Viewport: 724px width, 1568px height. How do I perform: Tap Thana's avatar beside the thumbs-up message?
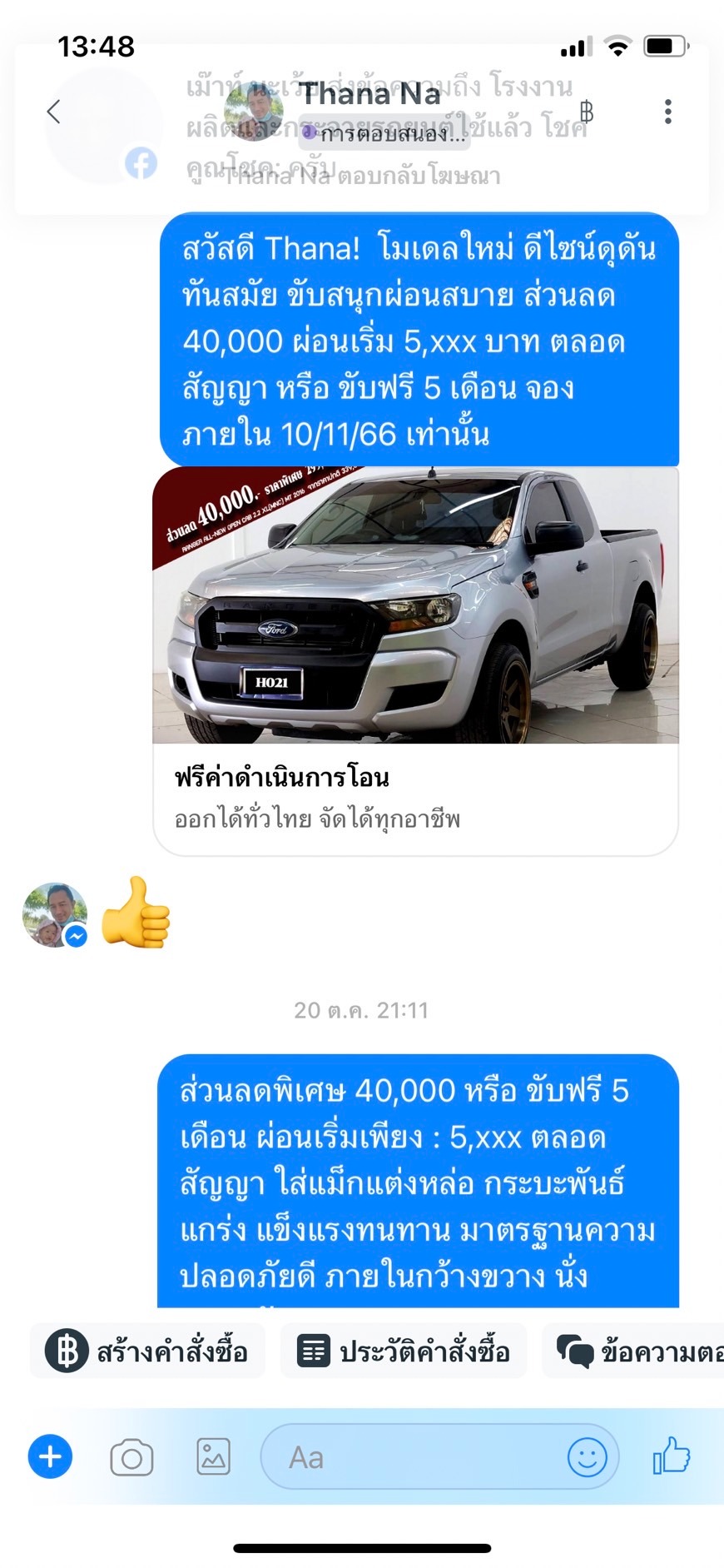click(55, 915)
